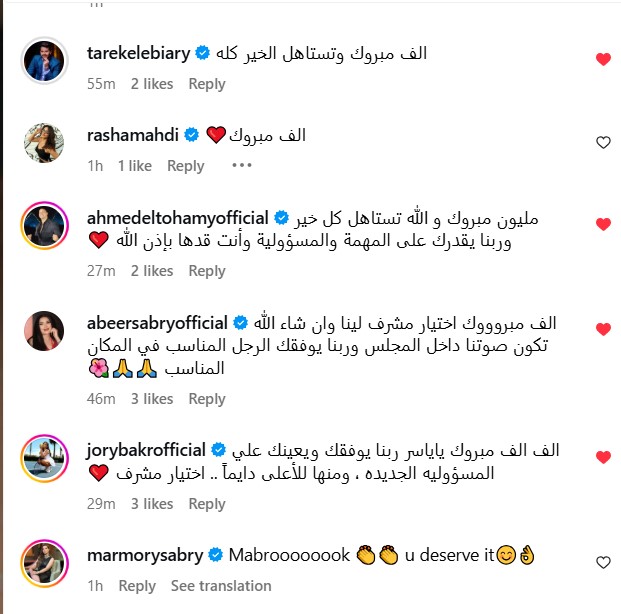See translation of marmorysabry's comment
Viewport: 621px width, 614px height.
[x=220, y=586]
